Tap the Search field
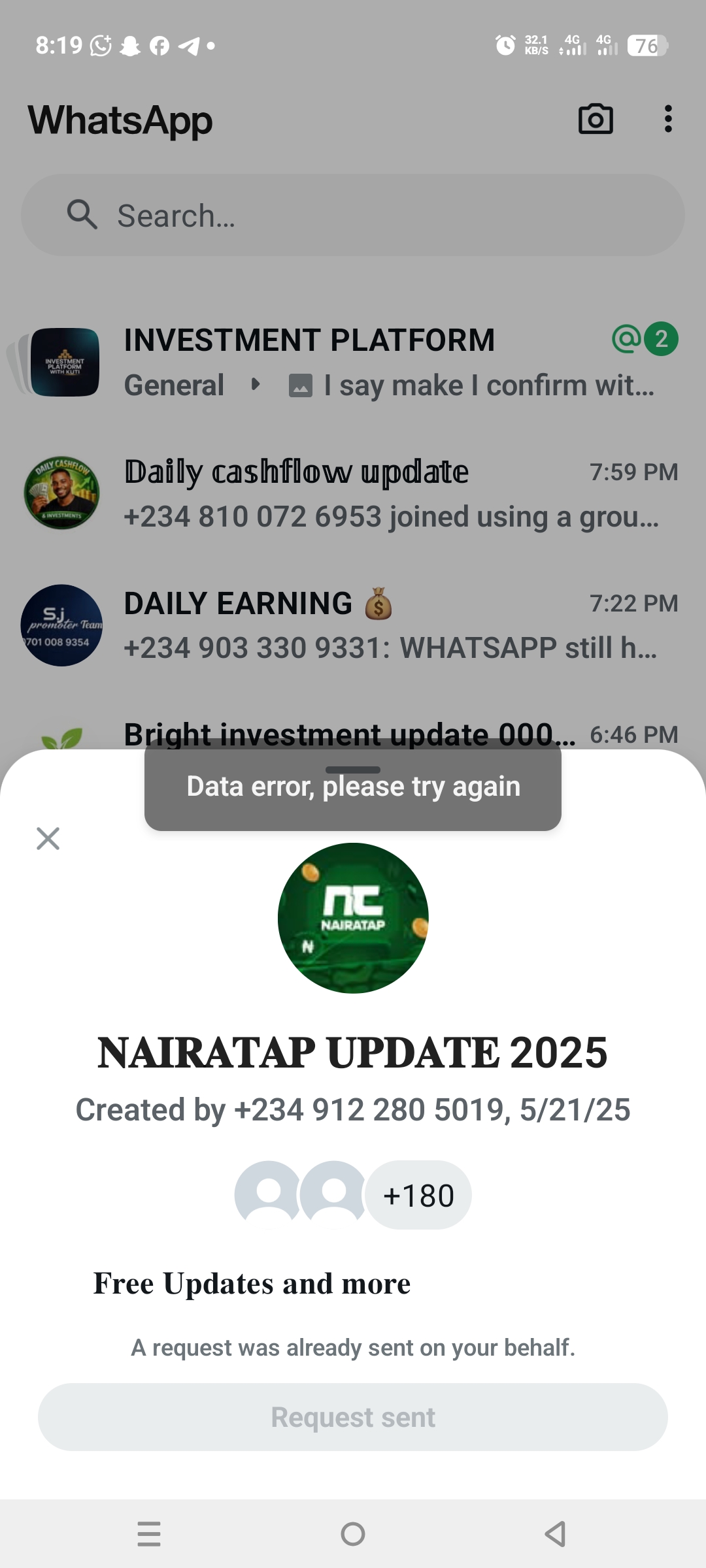Screen dimensions: 706x1568 pyautogui.click(x=353, y=215)
